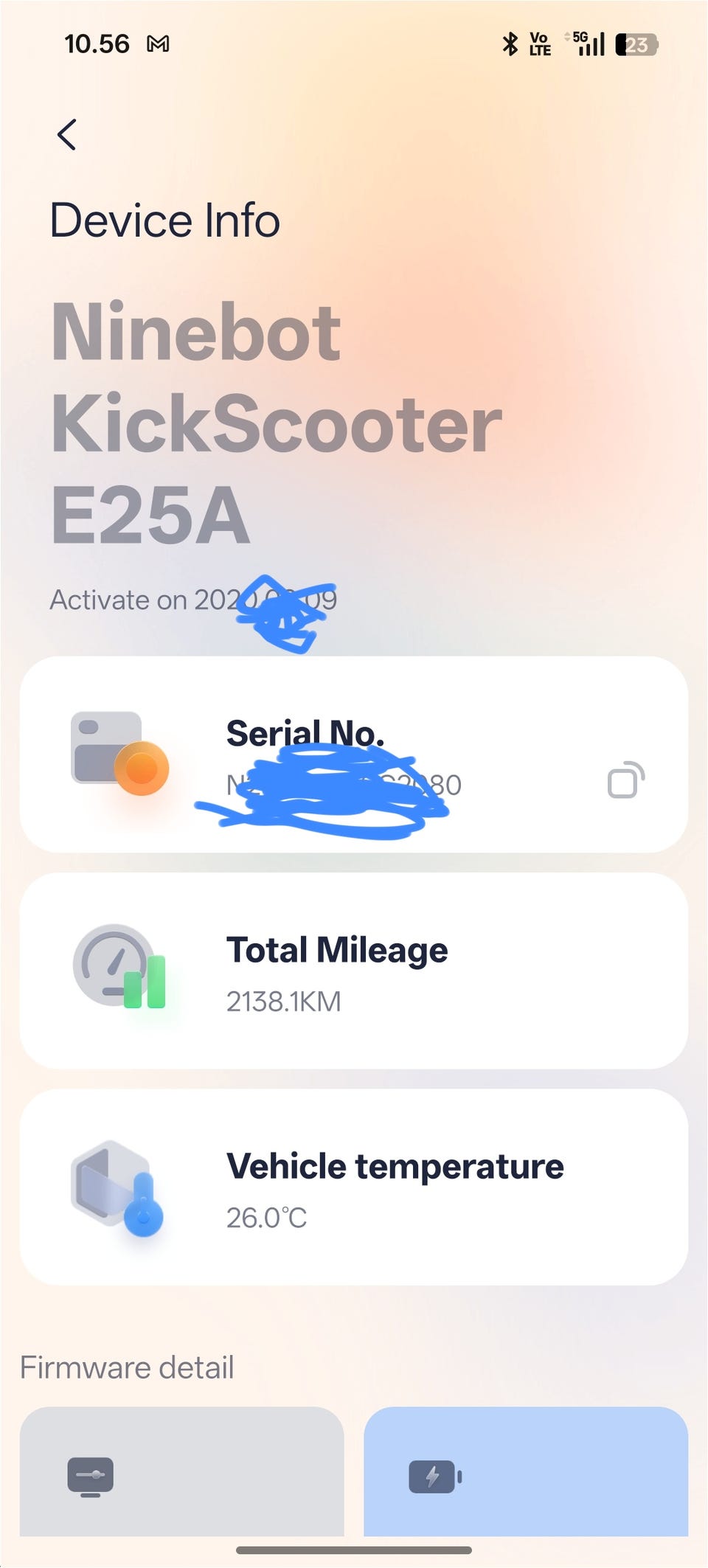Screen dimensions: 708x1568
Task: Go back from Device Info
Action: 67,134
